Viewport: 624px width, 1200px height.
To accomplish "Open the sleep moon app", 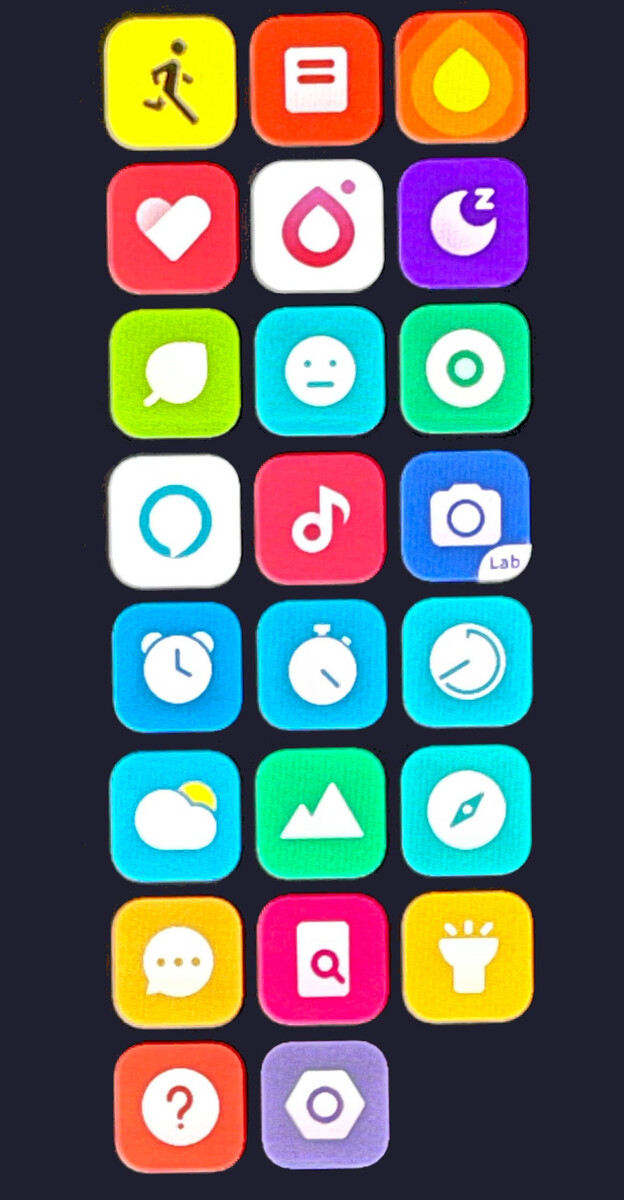I will click(462, 224).
